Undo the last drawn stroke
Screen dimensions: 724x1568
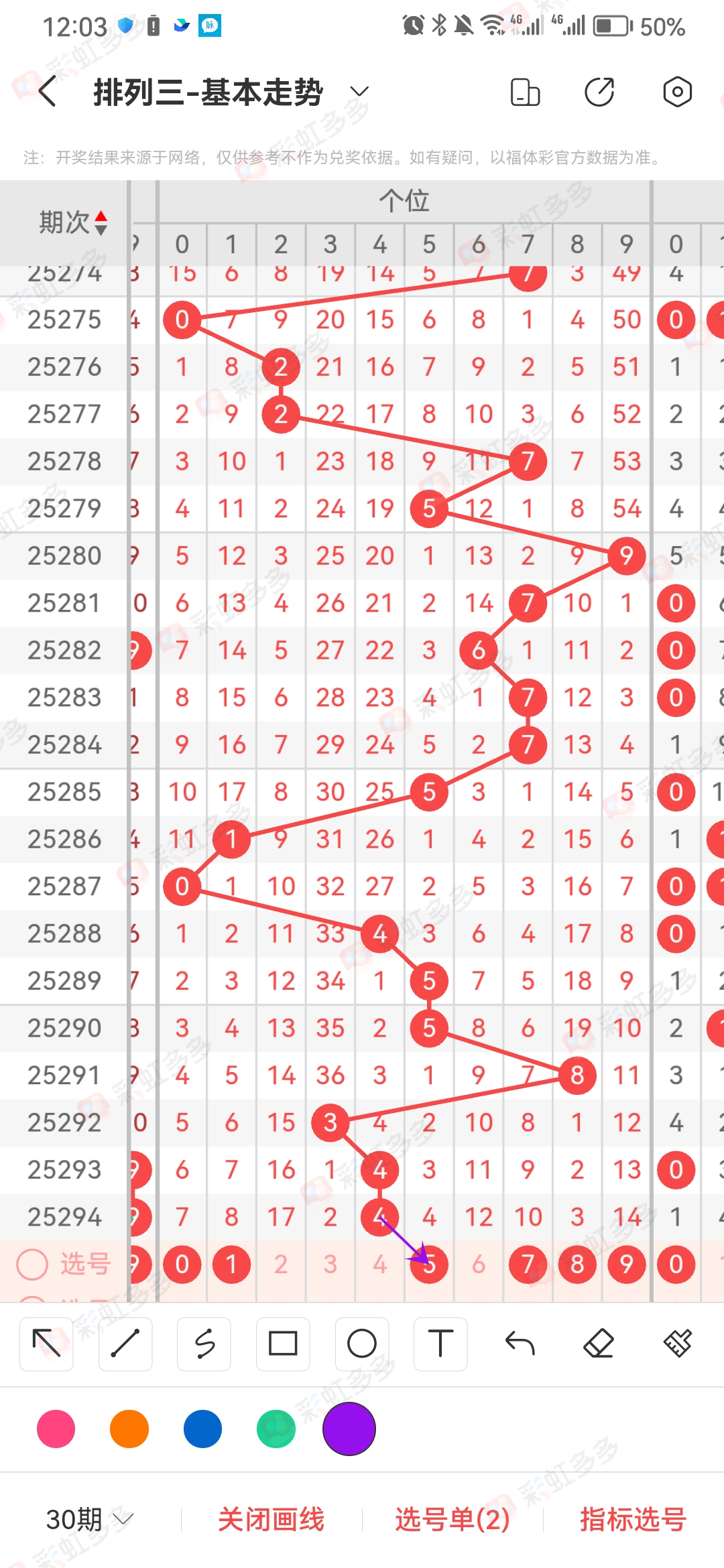520,1344
